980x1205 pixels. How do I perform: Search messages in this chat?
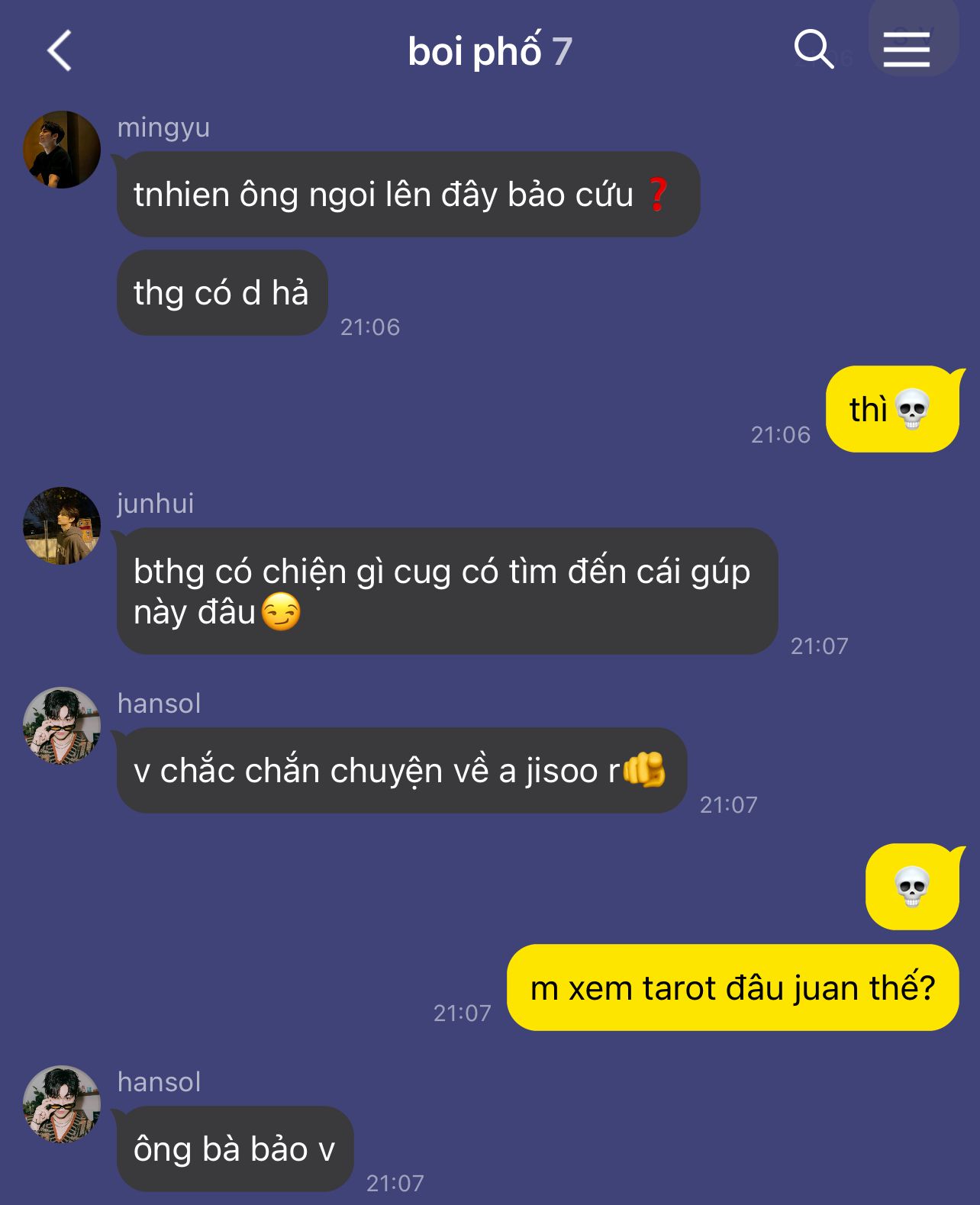pyautogui.click(x=813, y=50)
